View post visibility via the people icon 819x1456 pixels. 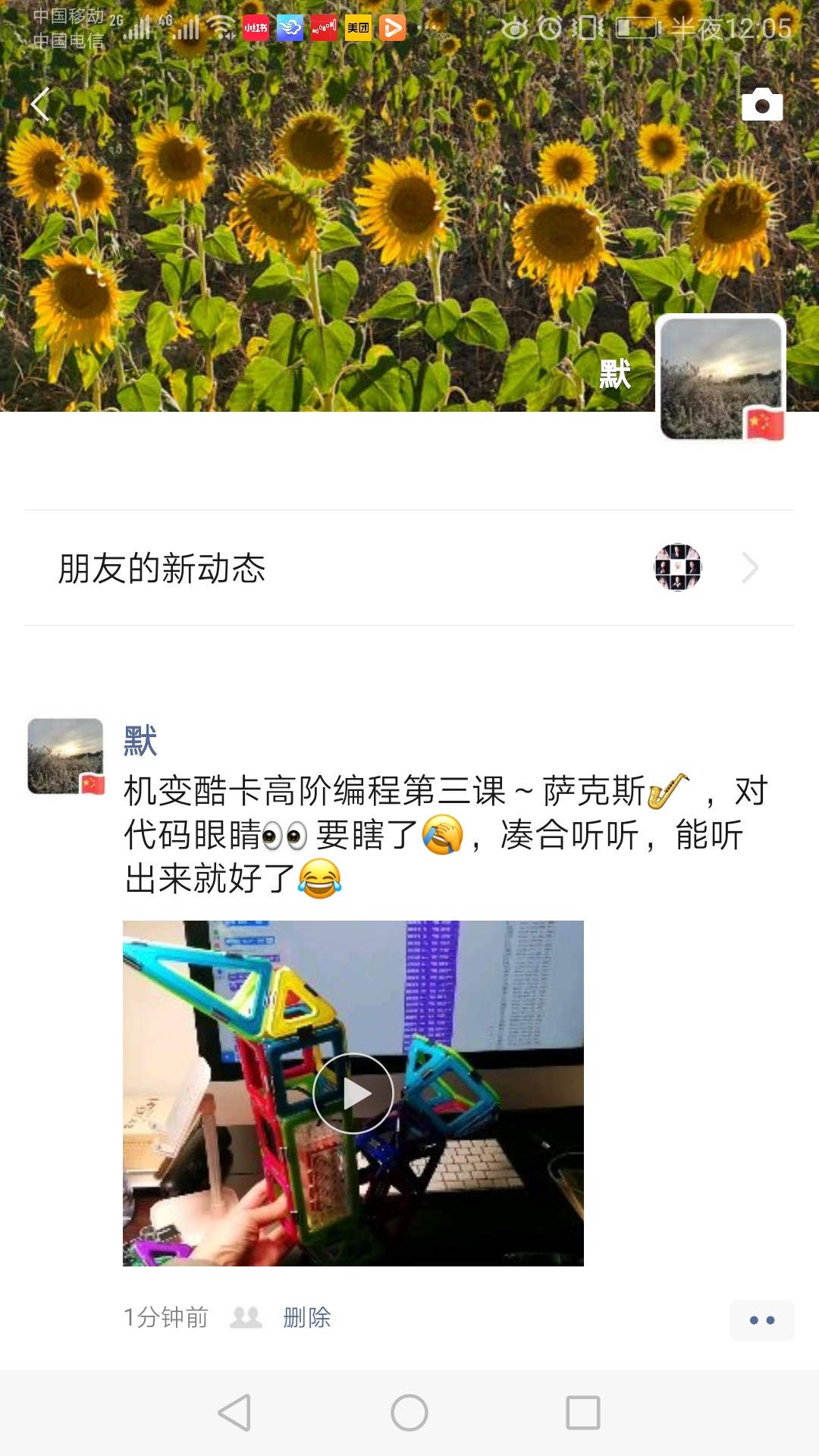(246, 1317)
